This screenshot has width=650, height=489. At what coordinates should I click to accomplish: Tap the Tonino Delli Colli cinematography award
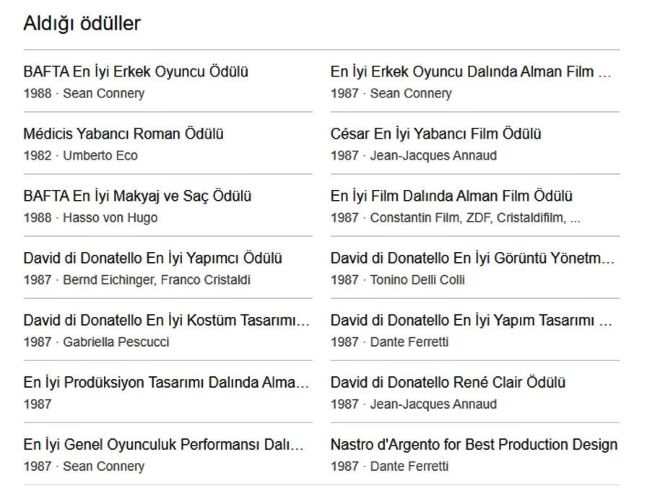[472, 258]
